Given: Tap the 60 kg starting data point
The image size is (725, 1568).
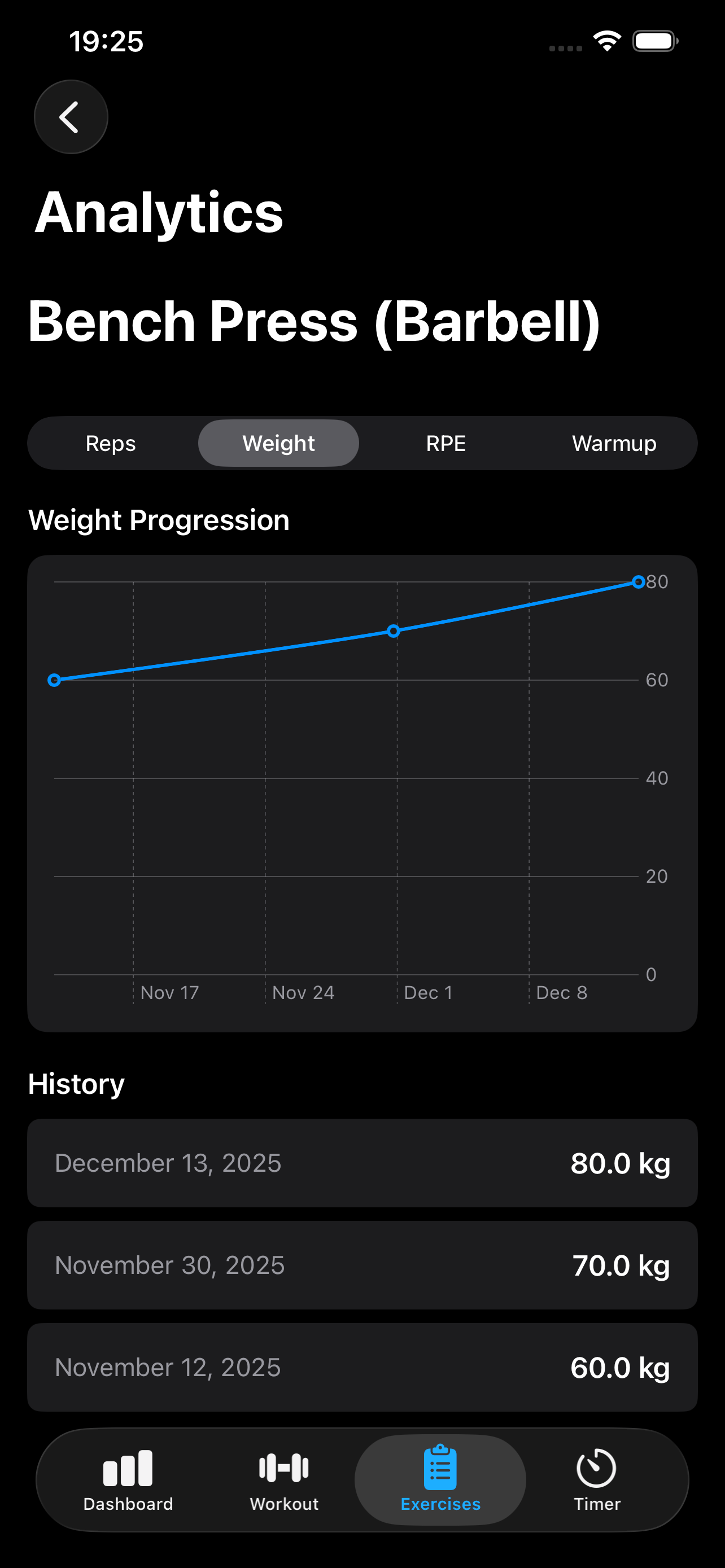Looking at the screenshot, I should [x=54, y=681].
